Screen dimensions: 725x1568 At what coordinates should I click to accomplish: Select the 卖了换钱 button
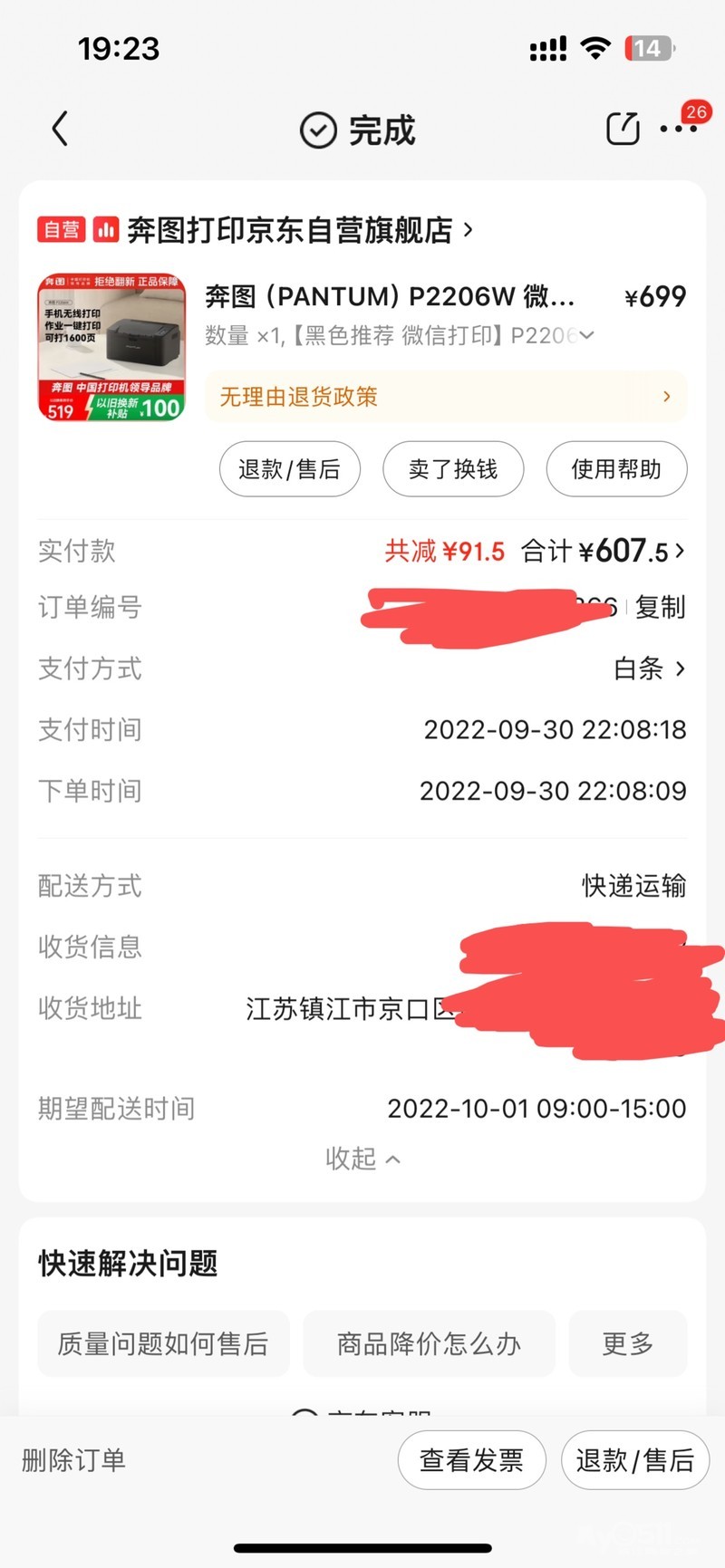453,469
